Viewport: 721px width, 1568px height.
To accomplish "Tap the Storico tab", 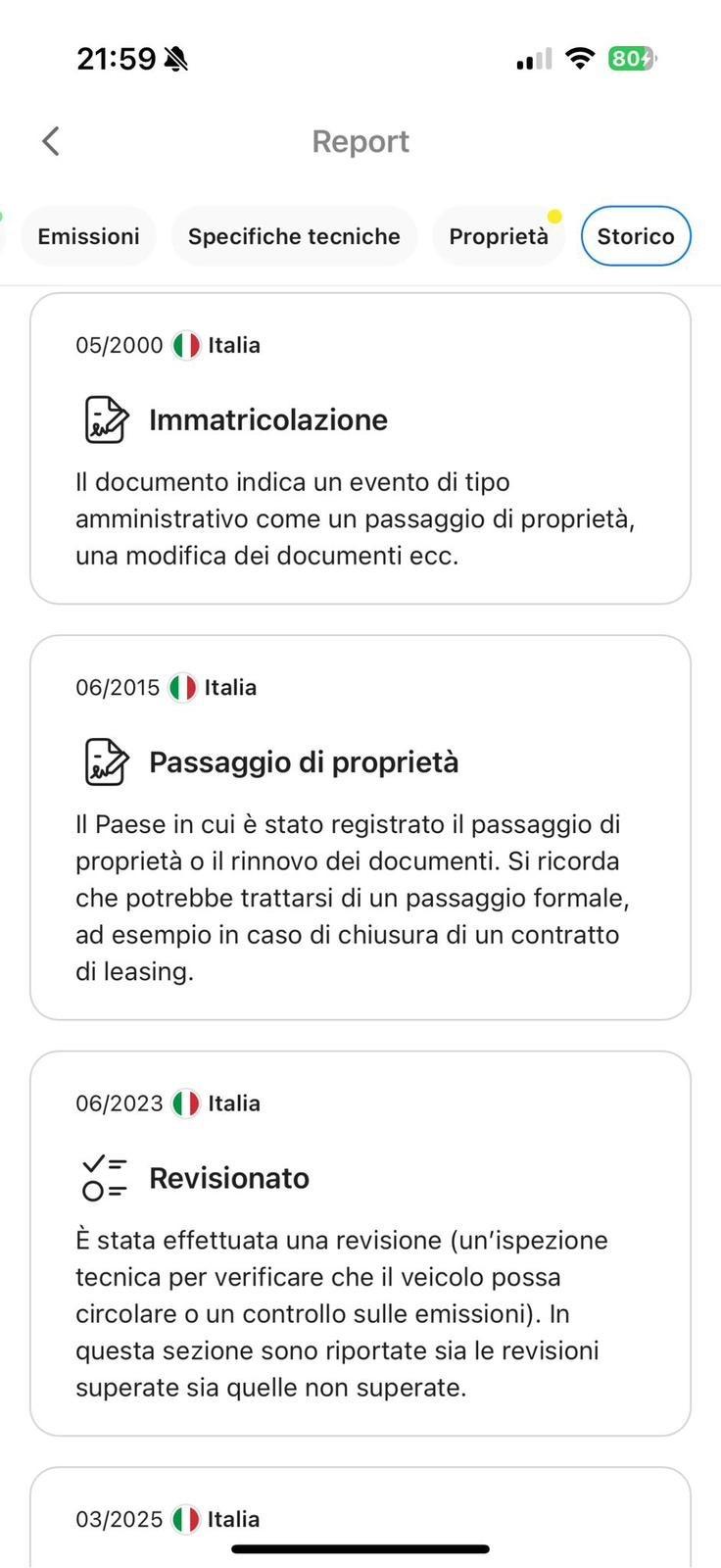I will (635, 236).
